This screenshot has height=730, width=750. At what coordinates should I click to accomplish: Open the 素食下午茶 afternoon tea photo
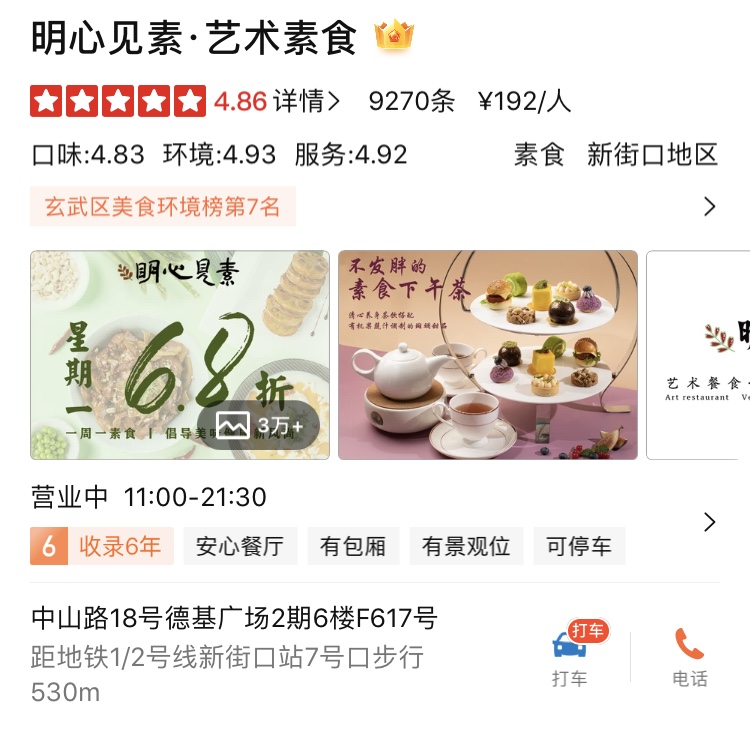click(488, 355)
